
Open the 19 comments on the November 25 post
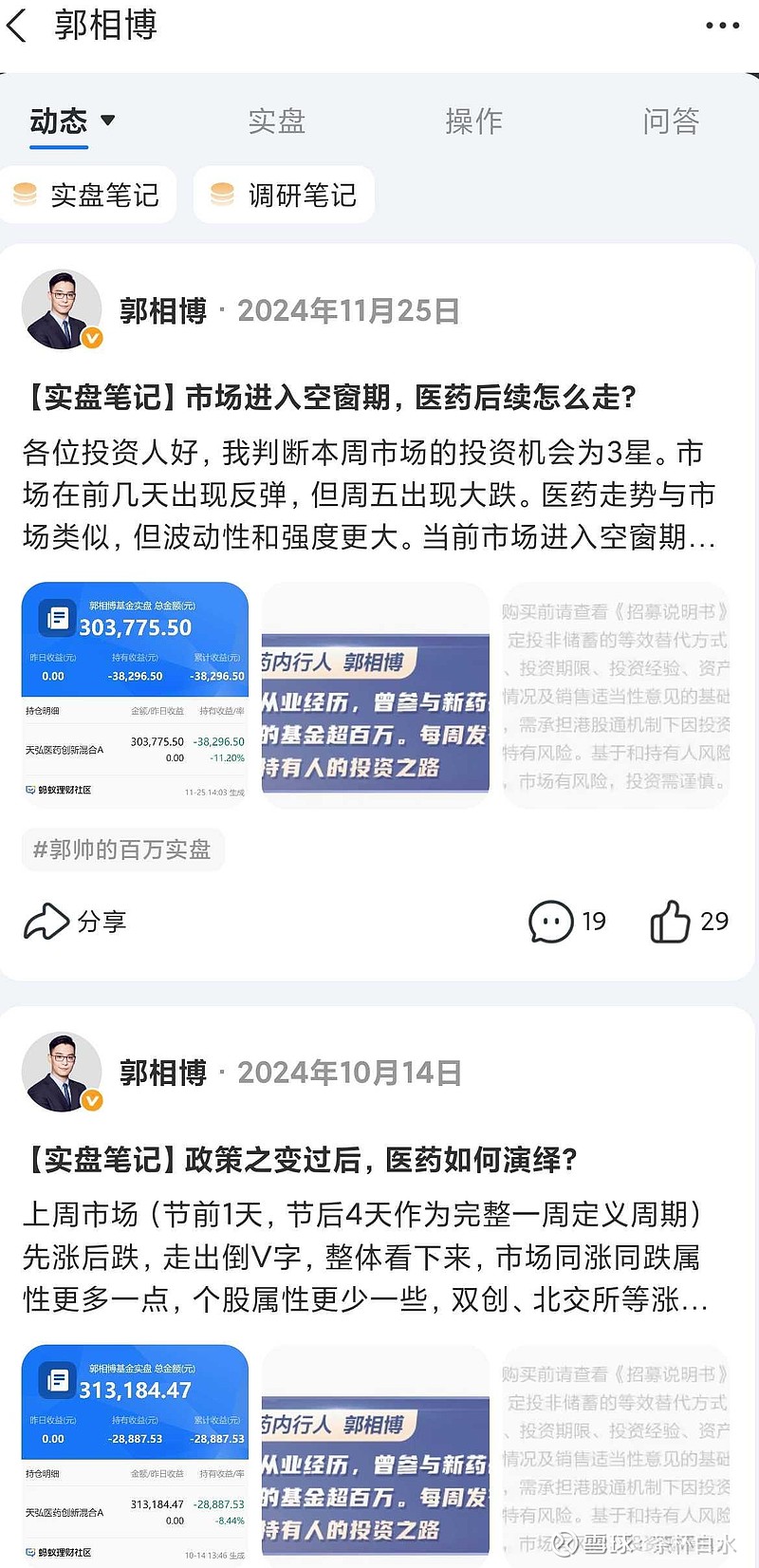566,922
